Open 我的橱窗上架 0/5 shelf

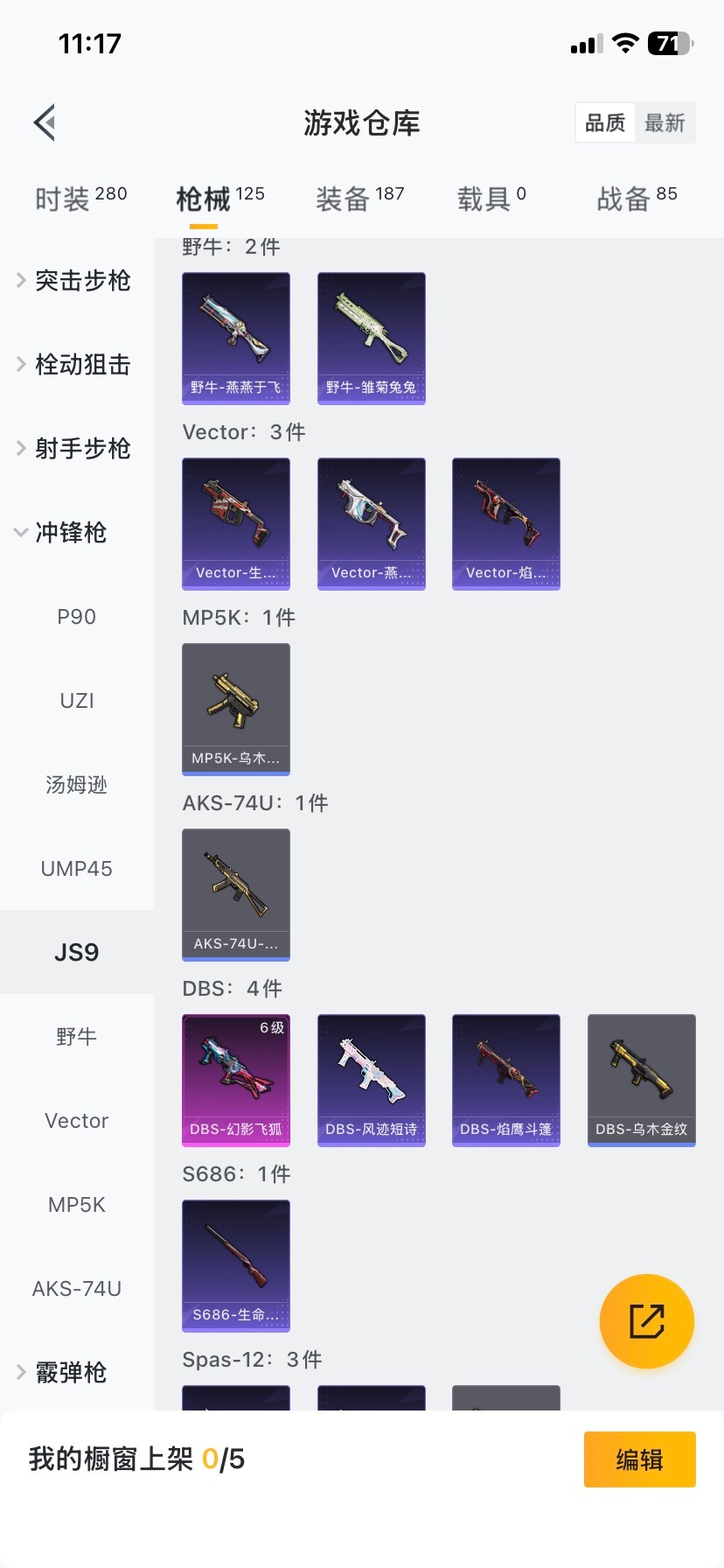click(136, 1459)
